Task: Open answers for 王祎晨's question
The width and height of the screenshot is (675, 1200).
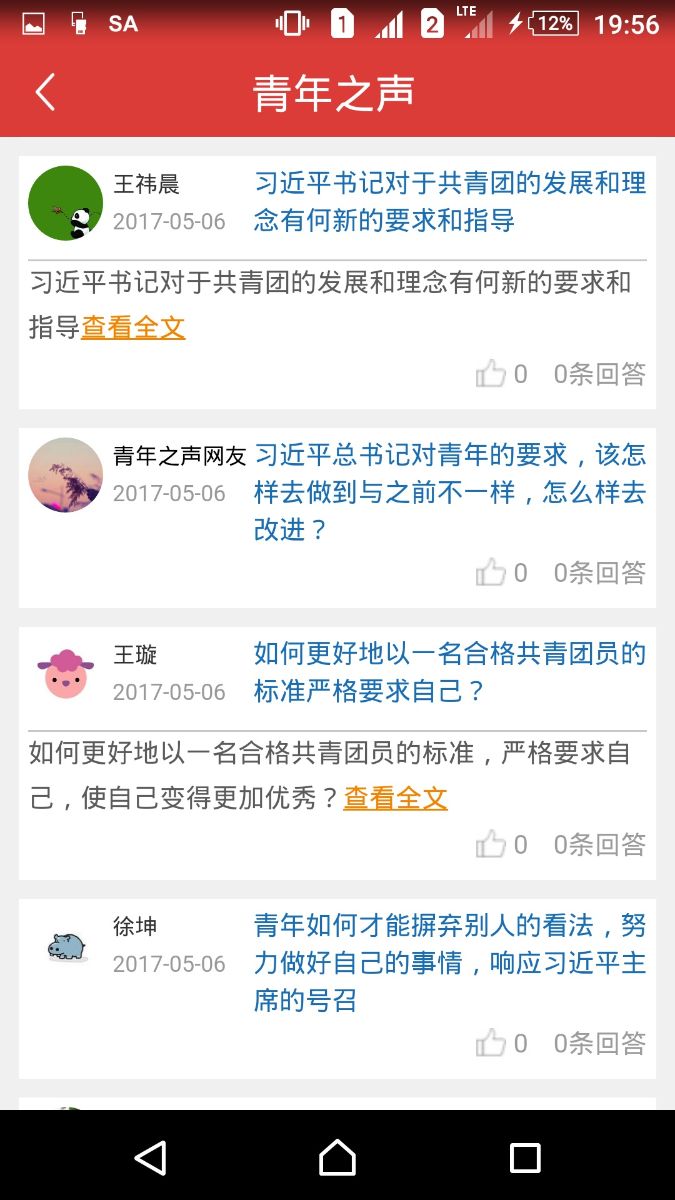Action: pos(600,374)
